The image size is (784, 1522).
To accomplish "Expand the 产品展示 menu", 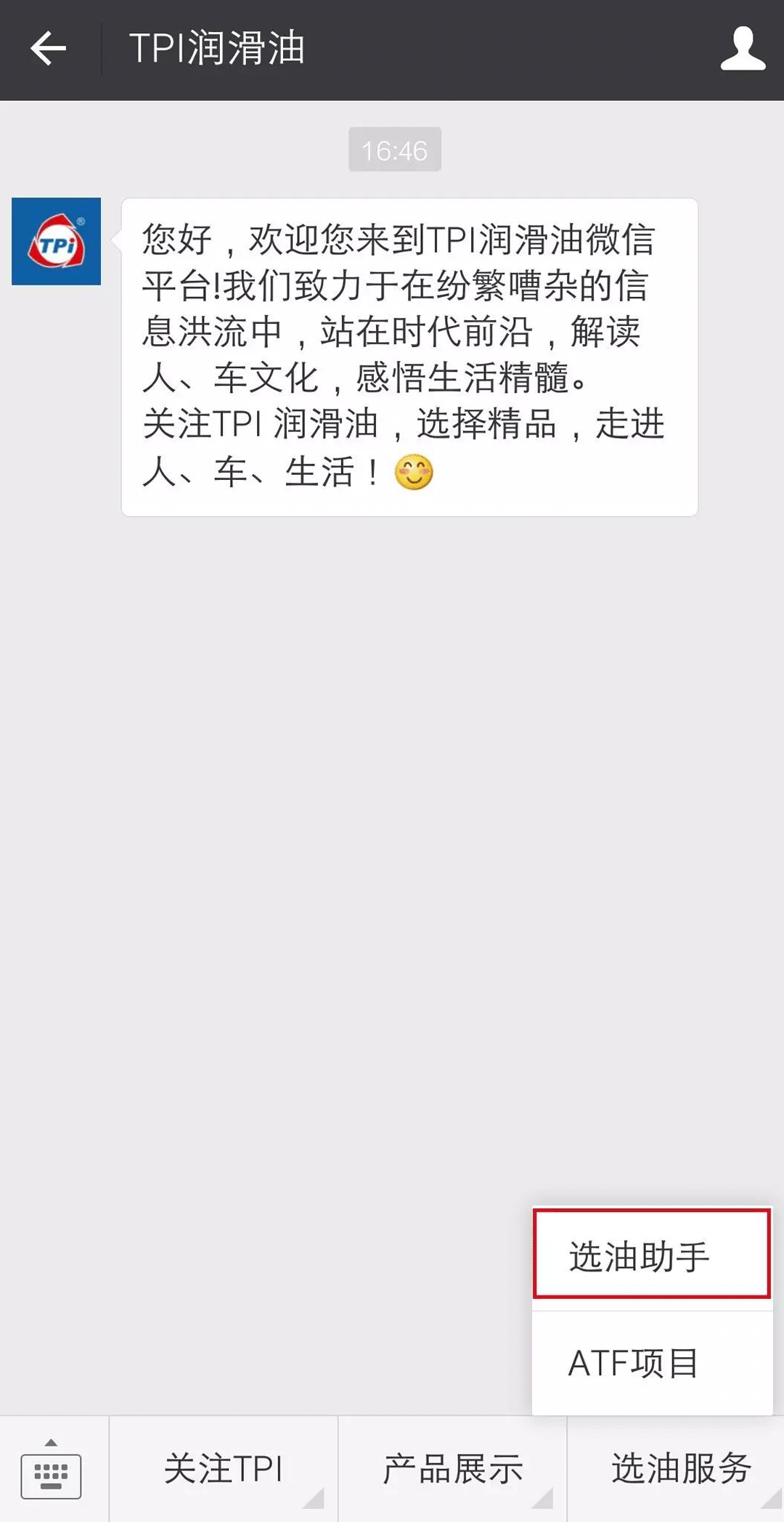I will point(452,1470).
